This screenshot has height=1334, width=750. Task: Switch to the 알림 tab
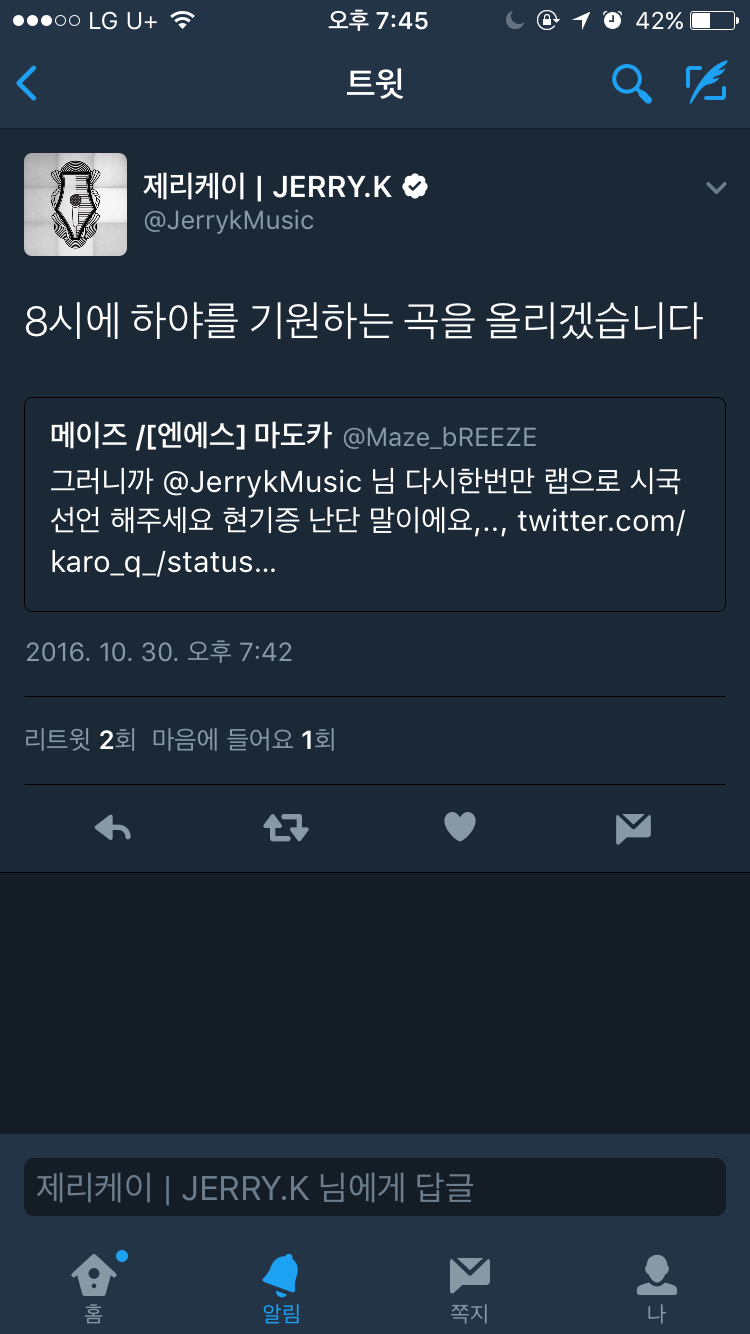click(x=281, y=1287)
